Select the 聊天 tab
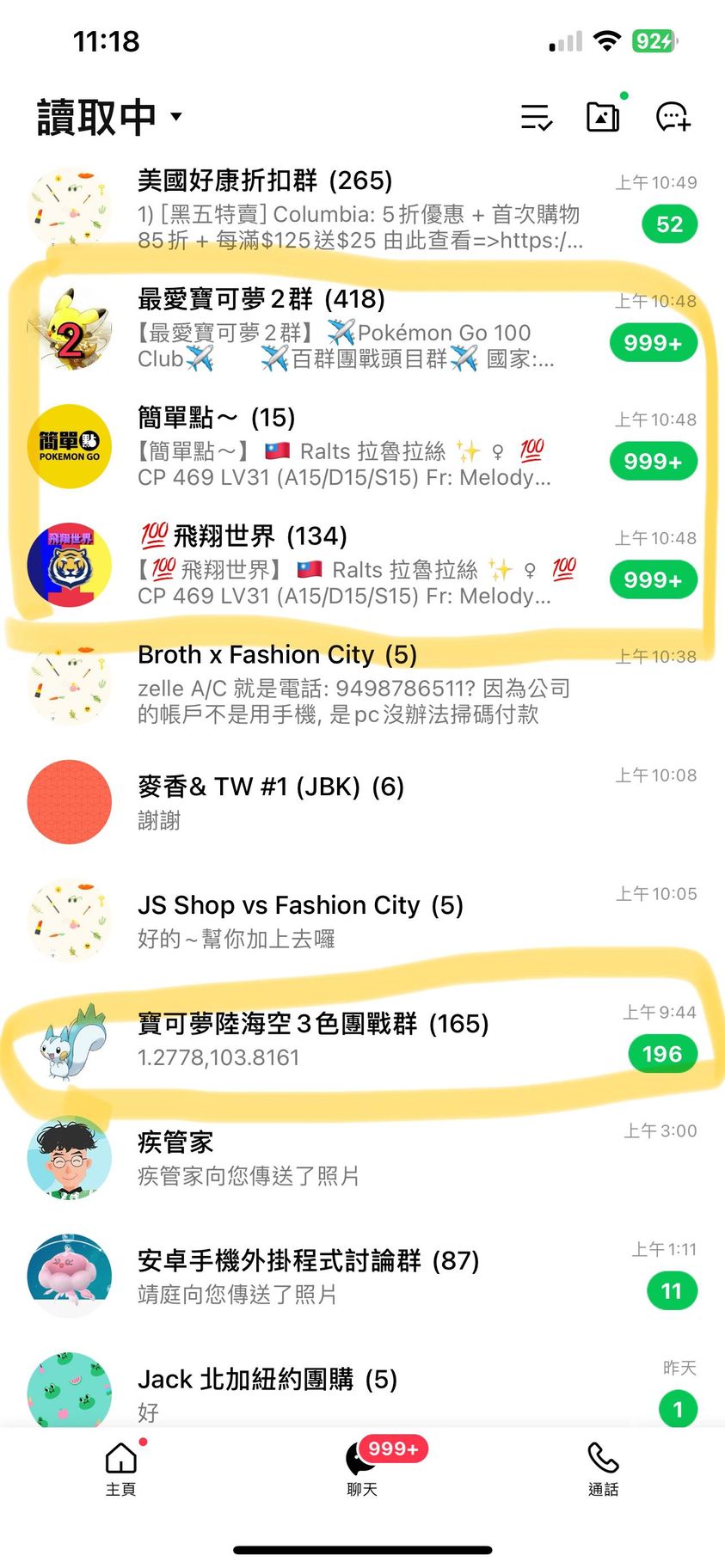The height and width of the screenshot is (1568, 725). pos(362,1468)
